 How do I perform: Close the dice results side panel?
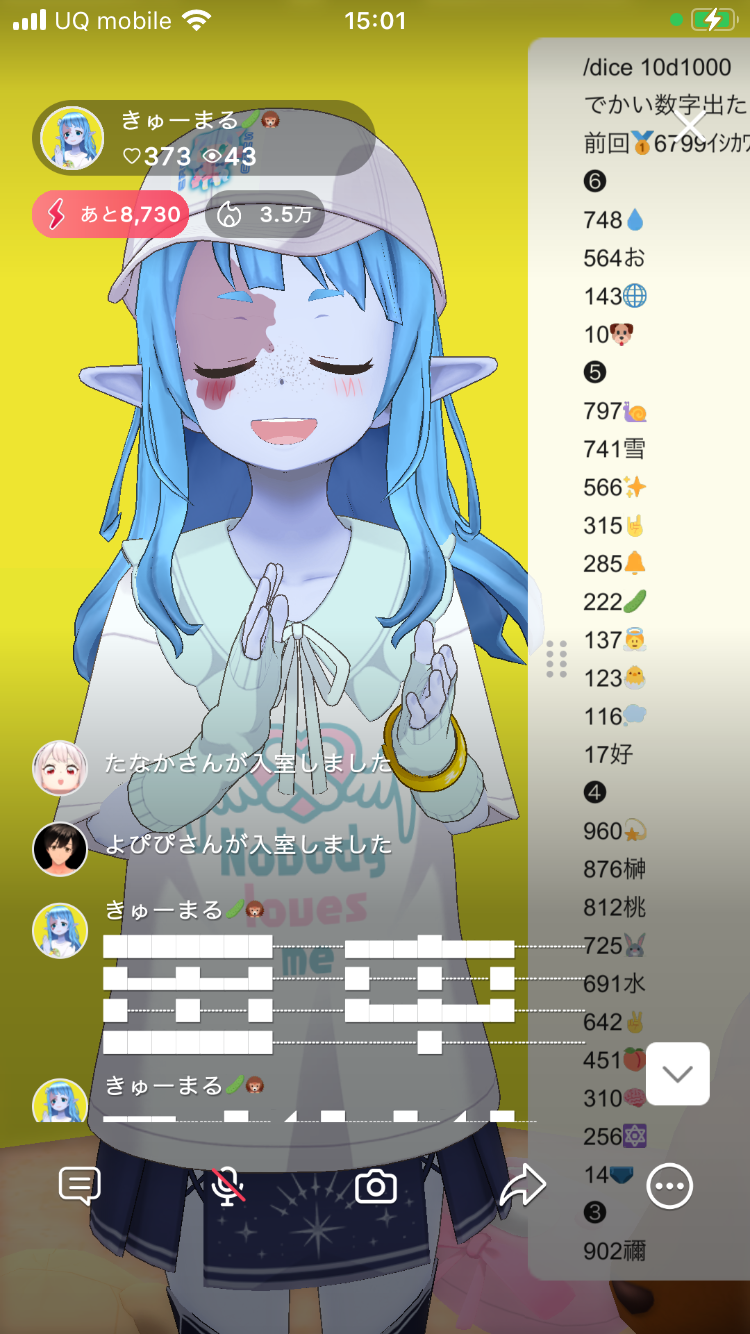pos(690,125)
